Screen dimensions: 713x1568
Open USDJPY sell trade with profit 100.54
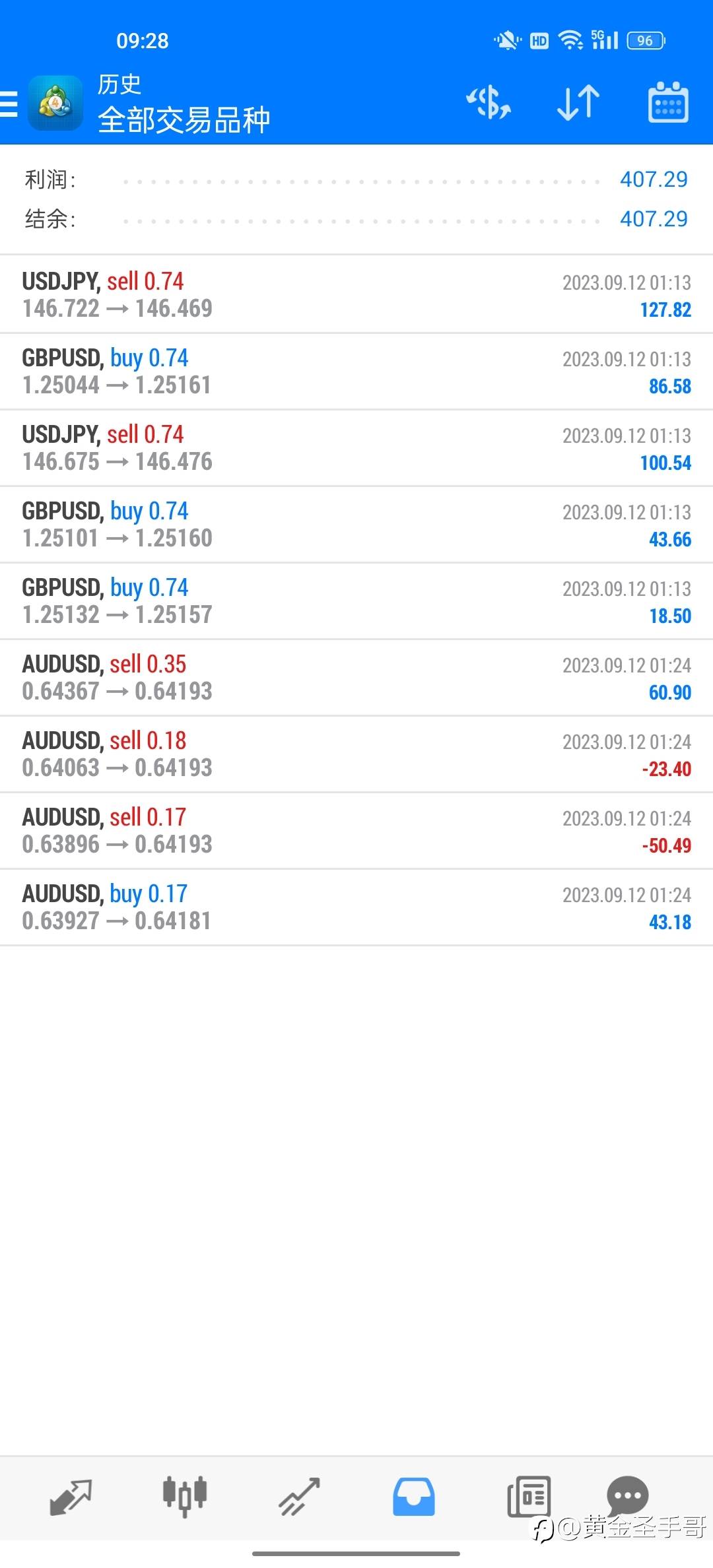(356, 447)
